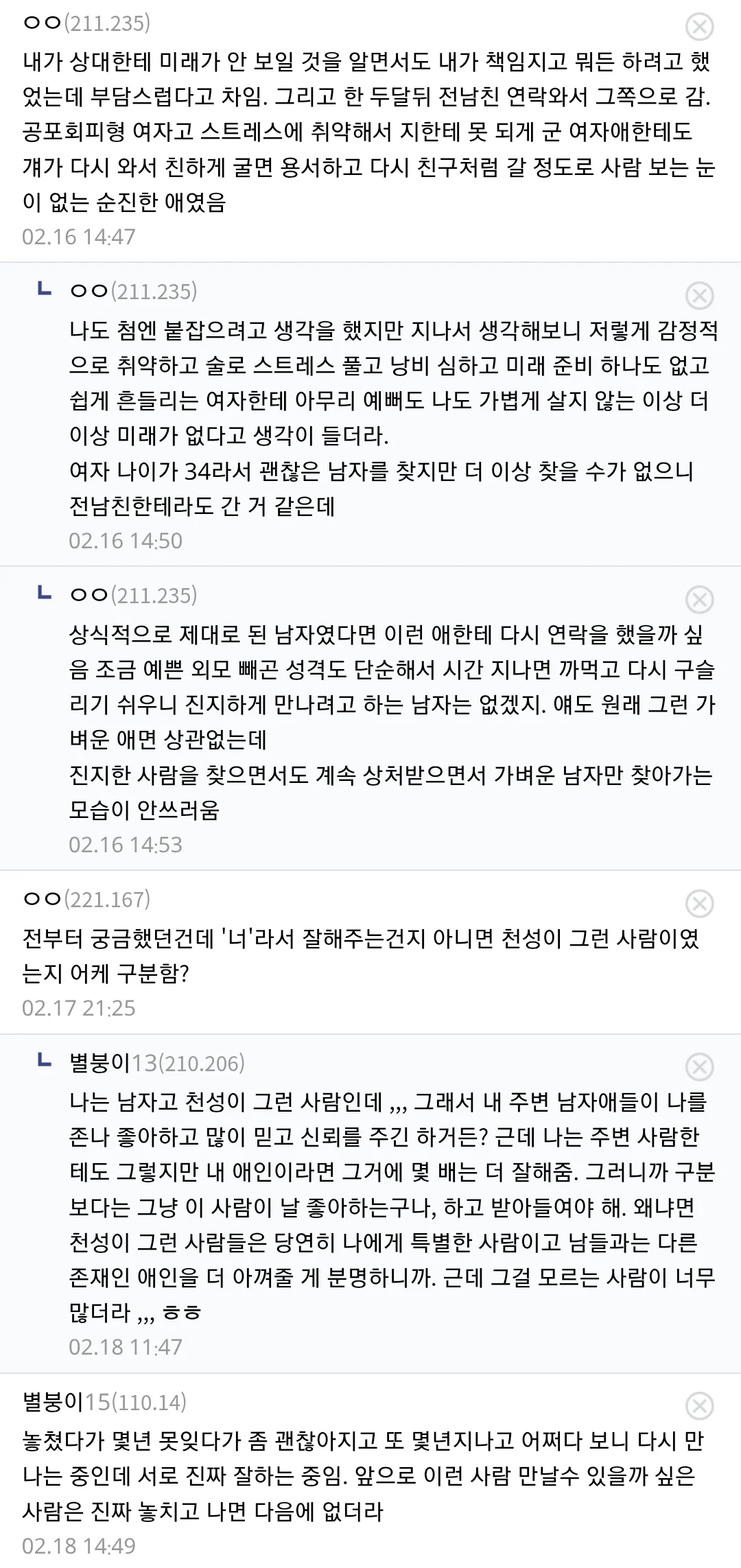This screenshot has height=1568, width=741.
Task: Delete the ㅇㅇ comment posted 02.16 14:47
Action: 699,27
